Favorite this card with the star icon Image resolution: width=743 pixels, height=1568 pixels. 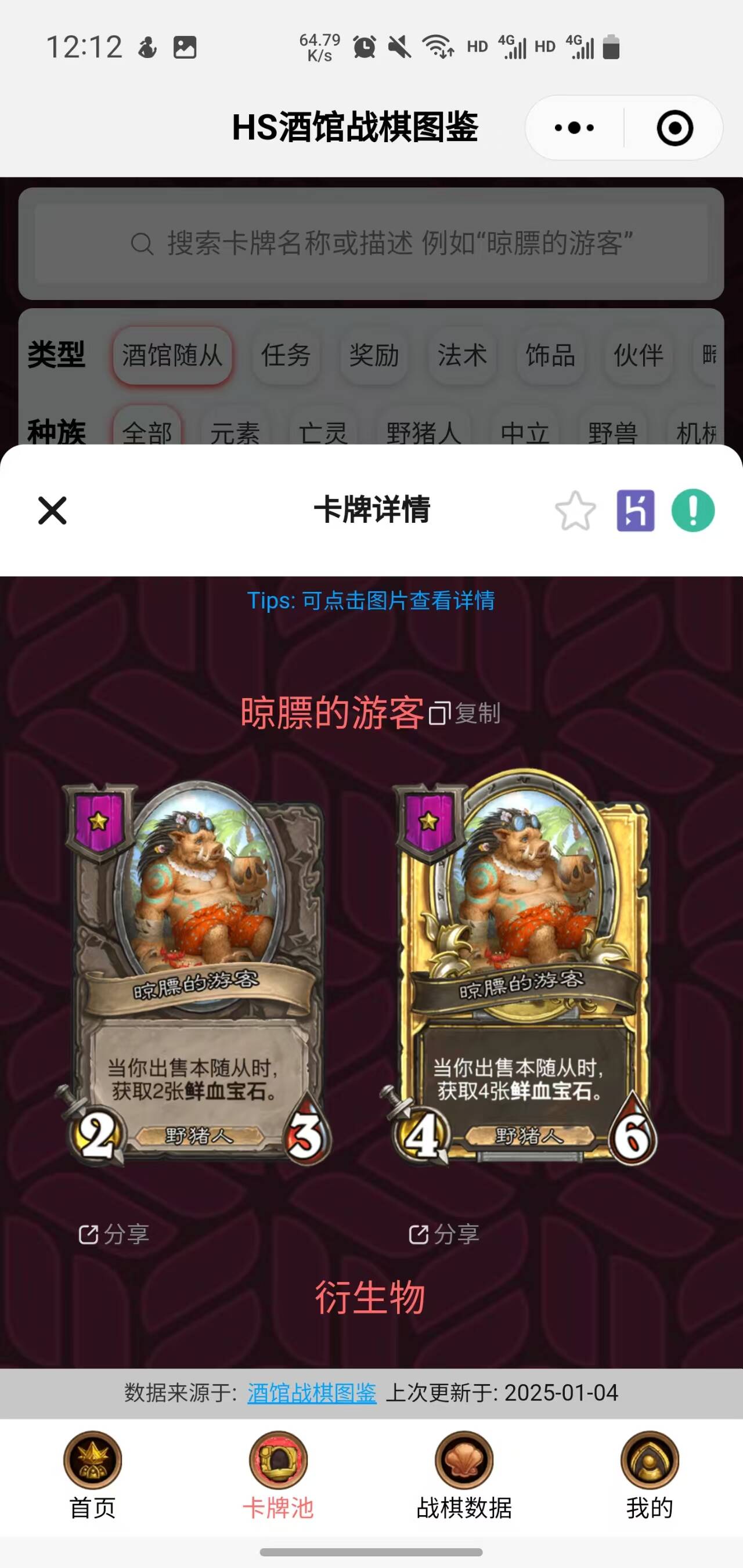click(x=575, y=511)
